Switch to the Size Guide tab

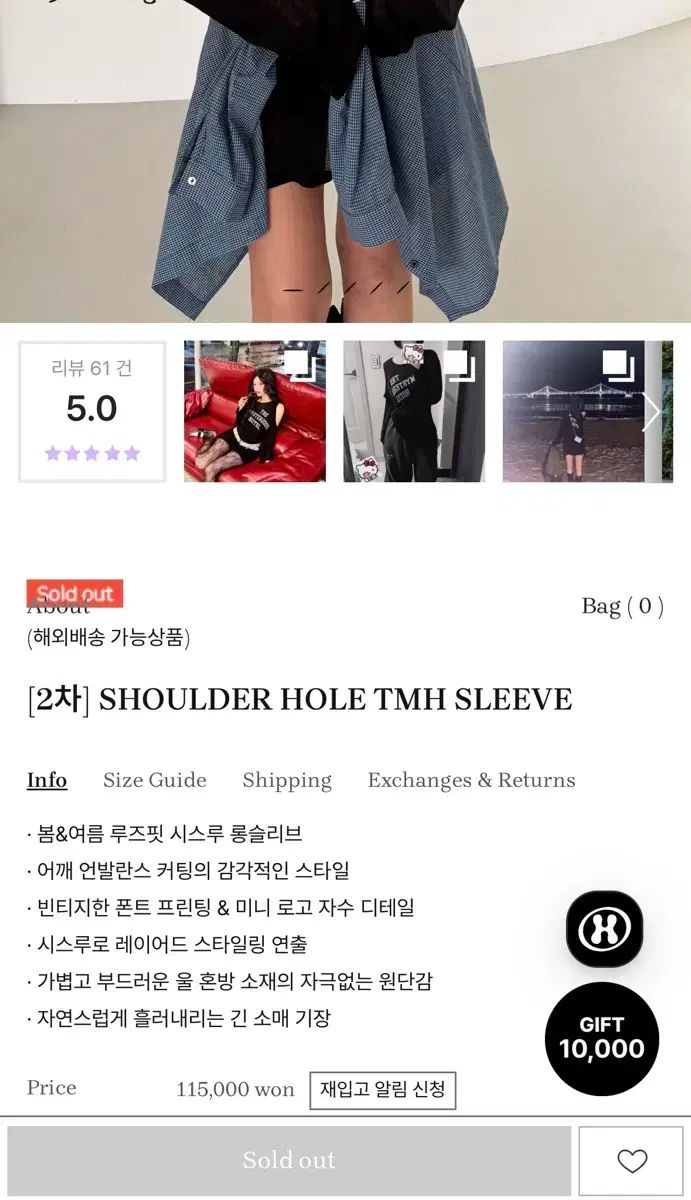(x=155, y=780)
